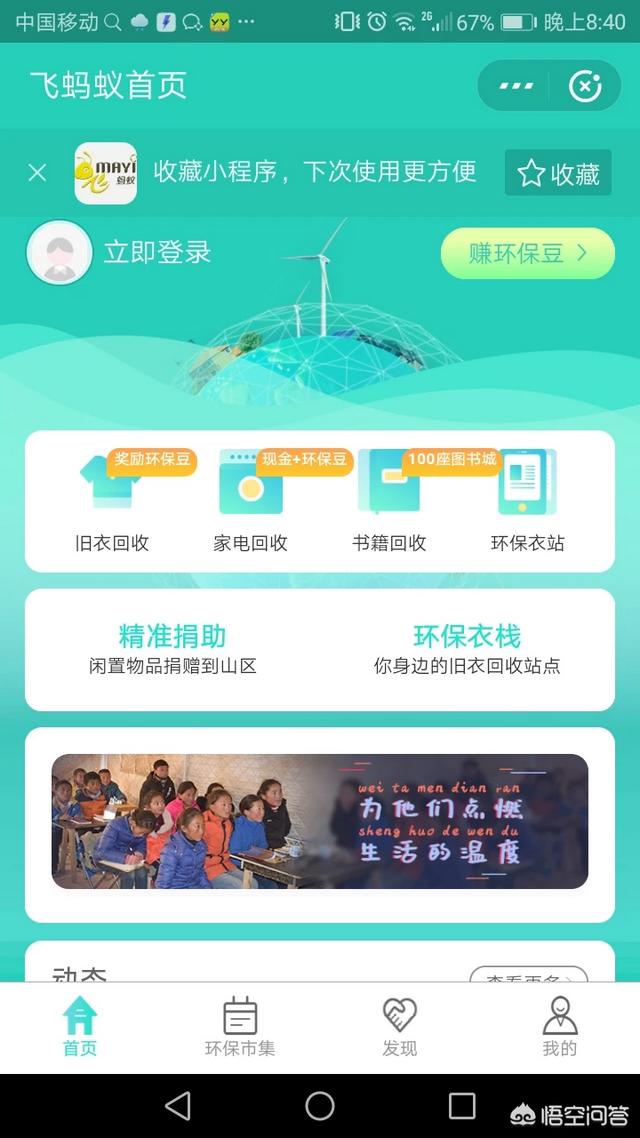Go to the 发现 tab
The image size is (640, 1138).
(x=400, y=1027)
